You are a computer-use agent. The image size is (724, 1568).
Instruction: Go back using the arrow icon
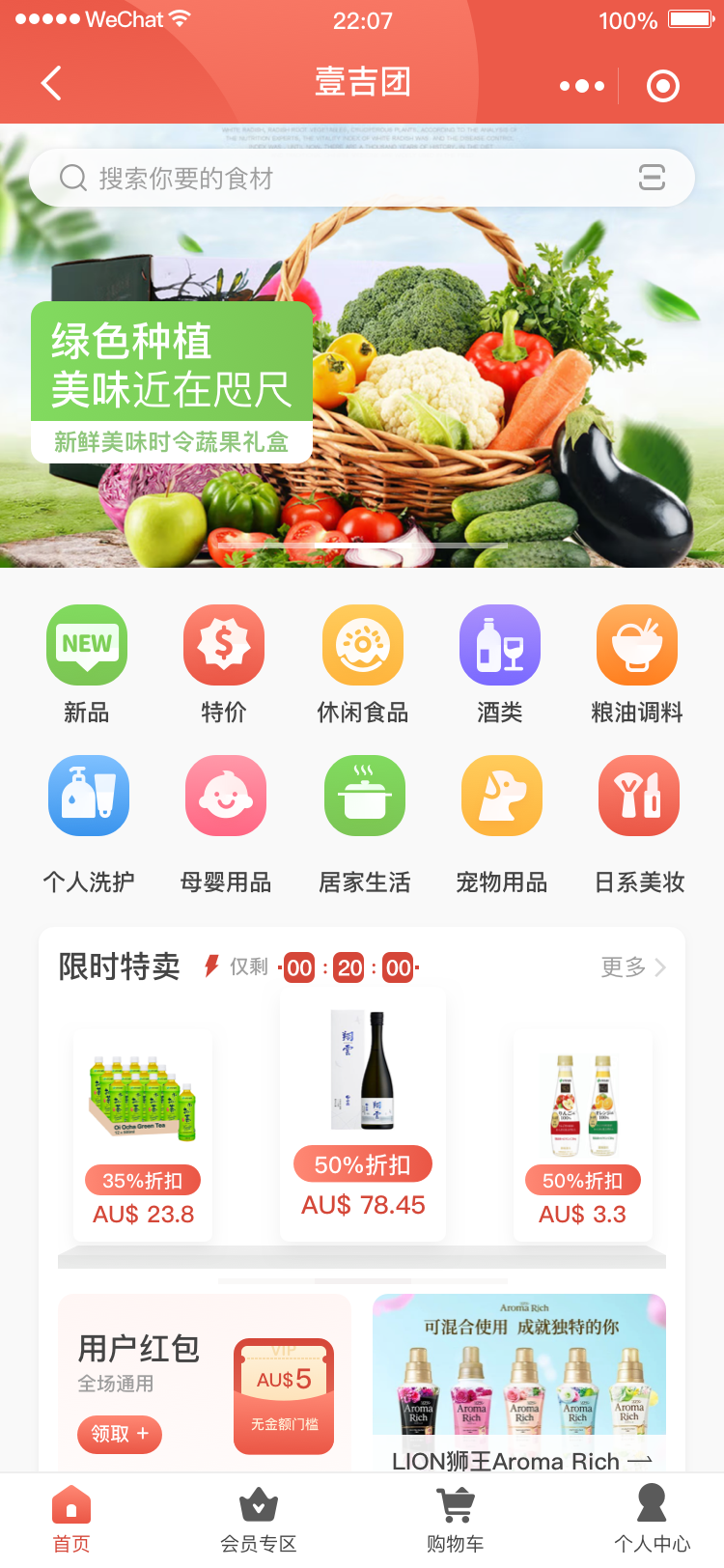(x=52, y=84)
